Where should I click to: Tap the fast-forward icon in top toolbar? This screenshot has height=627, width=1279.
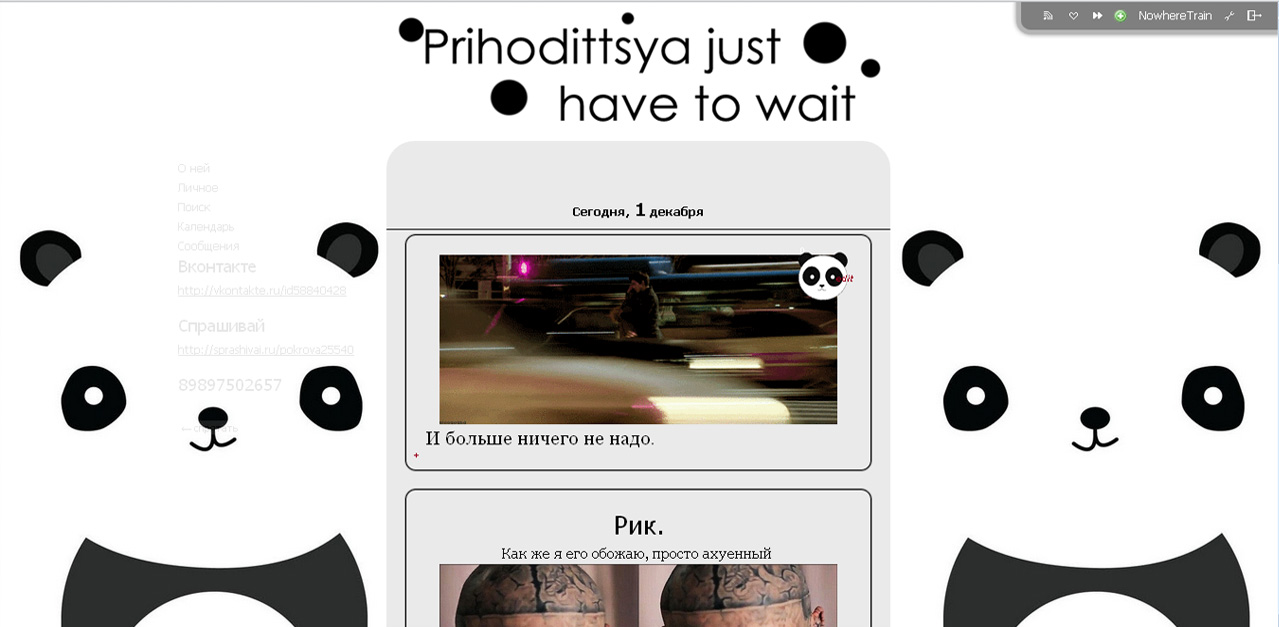point(1097,16)
